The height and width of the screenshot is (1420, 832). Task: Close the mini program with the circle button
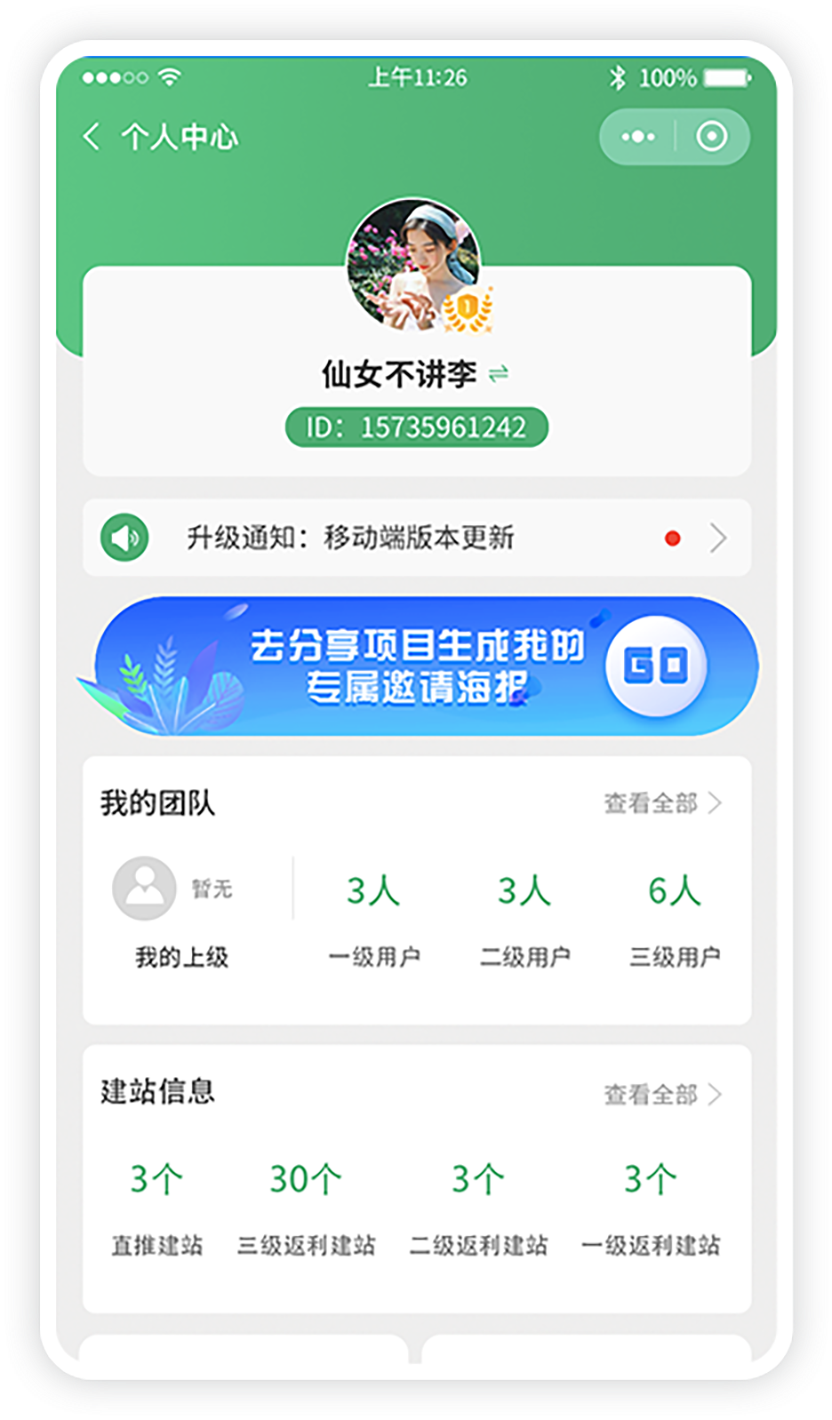tap(712, 137)
